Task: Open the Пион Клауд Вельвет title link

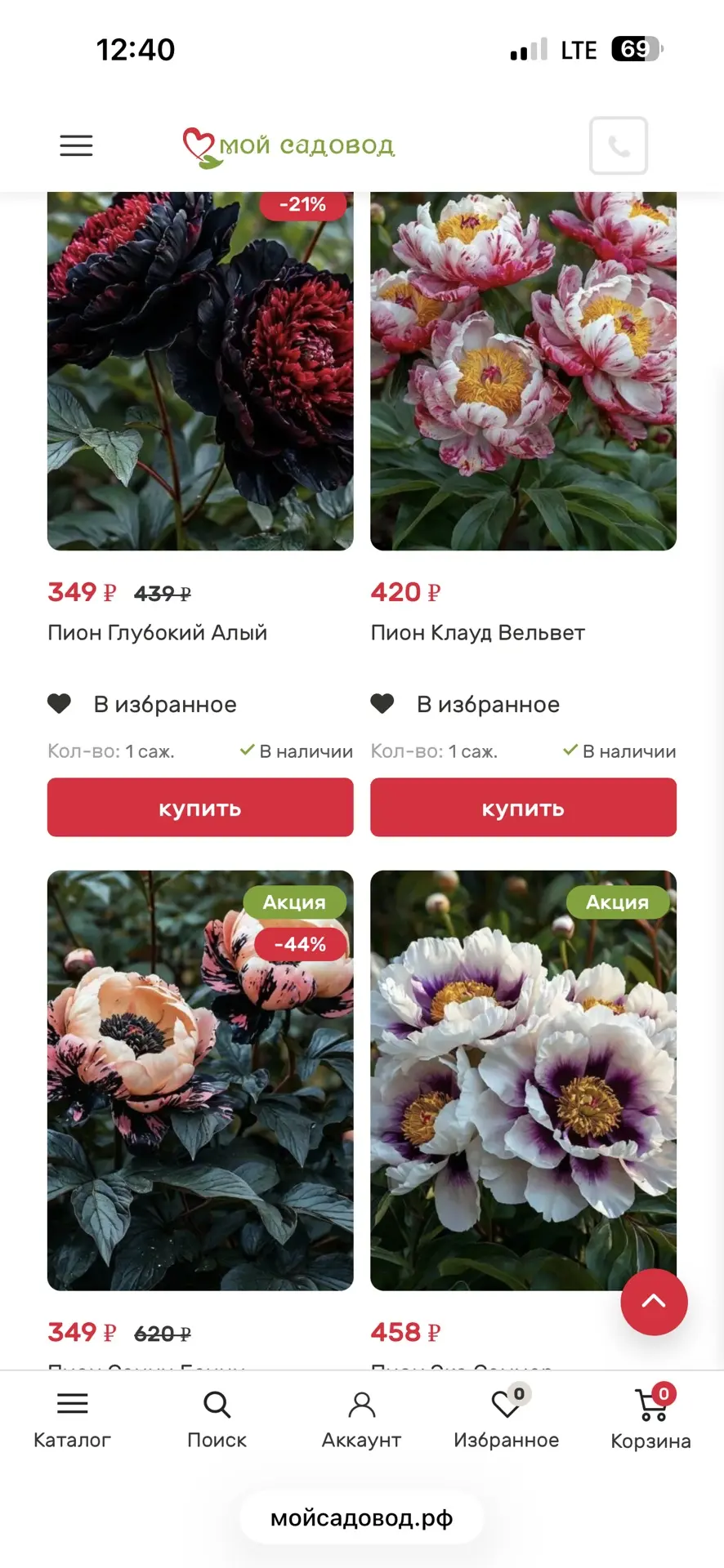Action: tap(478, 633)
